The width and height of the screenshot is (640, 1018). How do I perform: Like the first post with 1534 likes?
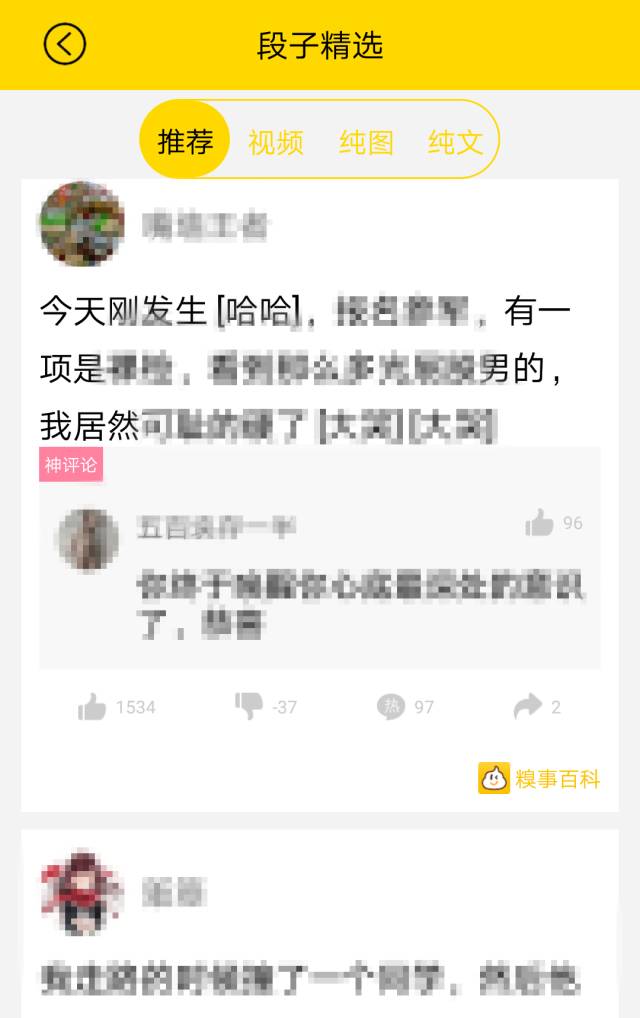(x=93, y=707)
